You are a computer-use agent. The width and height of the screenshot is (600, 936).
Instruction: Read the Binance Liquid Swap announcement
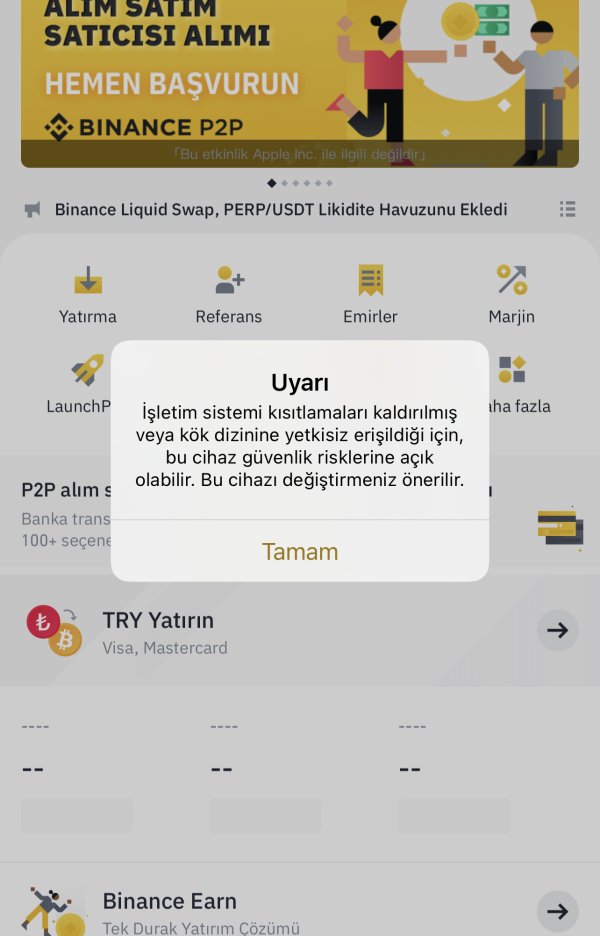click(280, 210)
